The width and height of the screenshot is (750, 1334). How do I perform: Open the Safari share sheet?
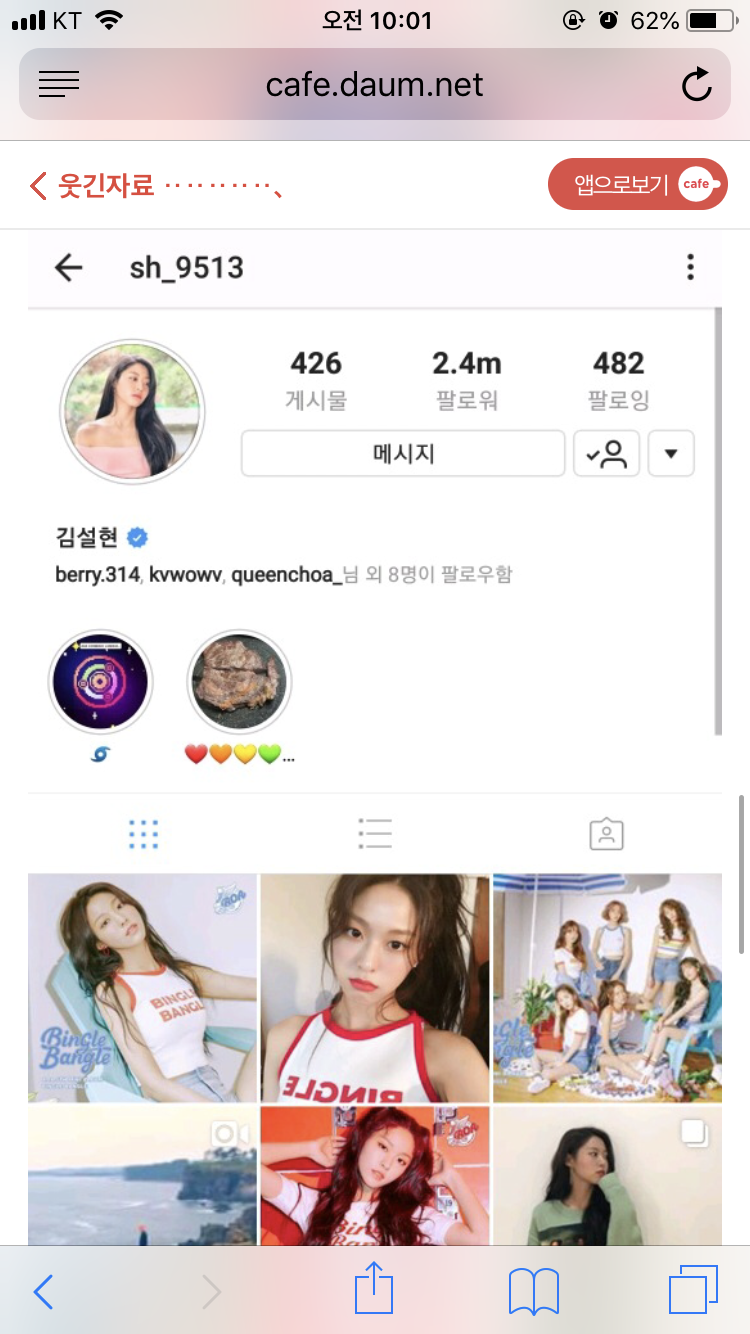pyautogui.click(x=374, y=1288)
